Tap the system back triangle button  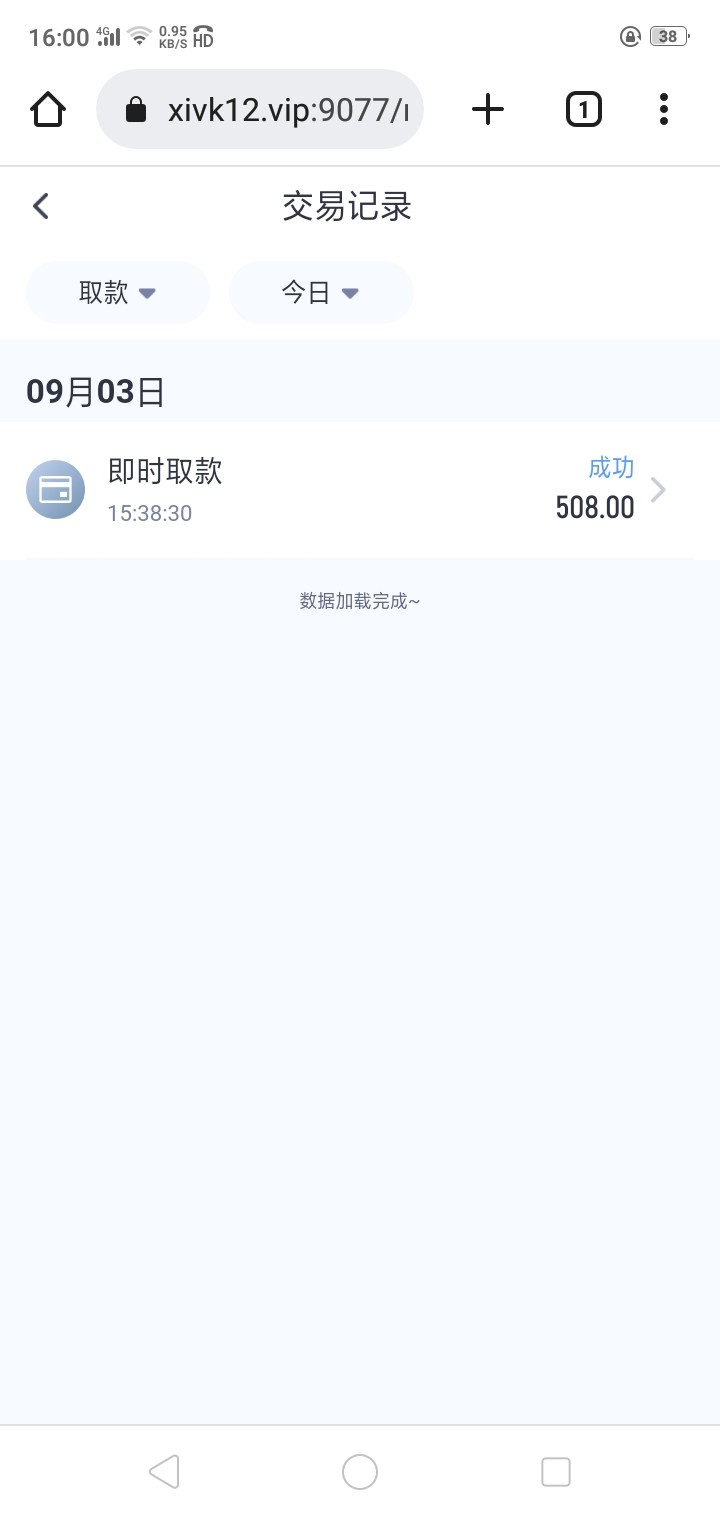[x=164, y=1471]
